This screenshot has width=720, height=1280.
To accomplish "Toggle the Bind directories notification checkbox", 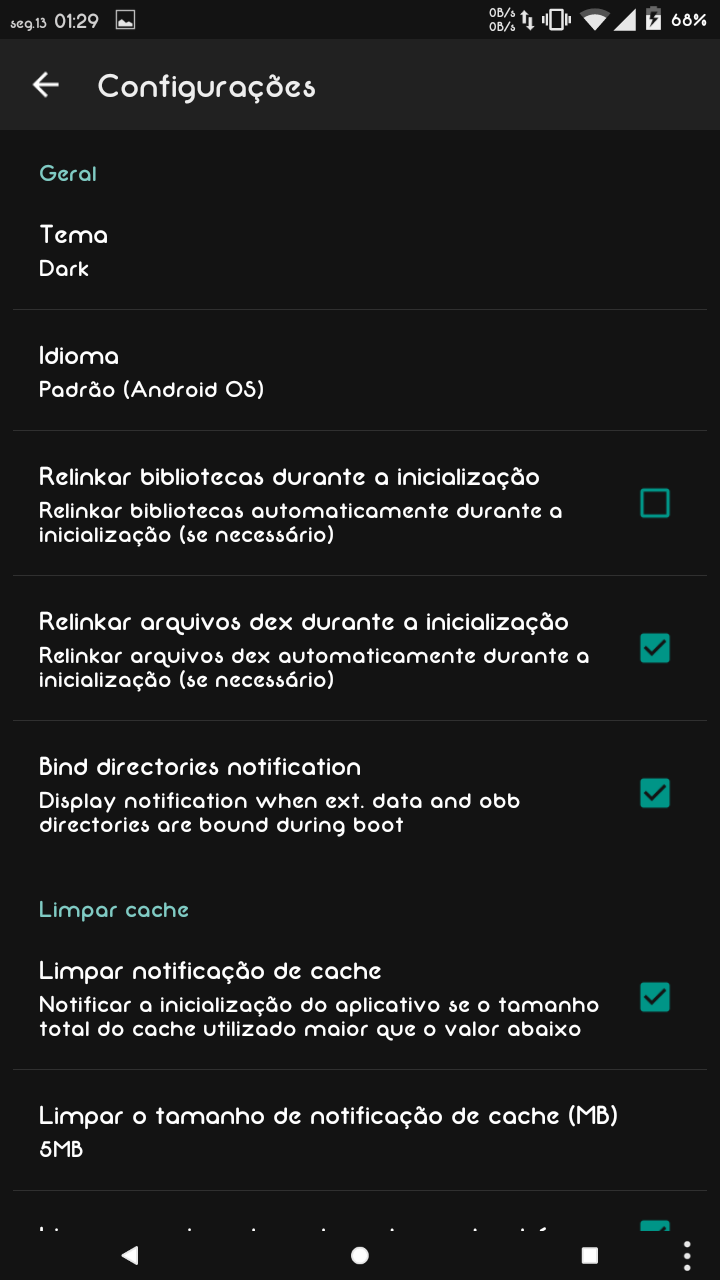I will [655, 793].
